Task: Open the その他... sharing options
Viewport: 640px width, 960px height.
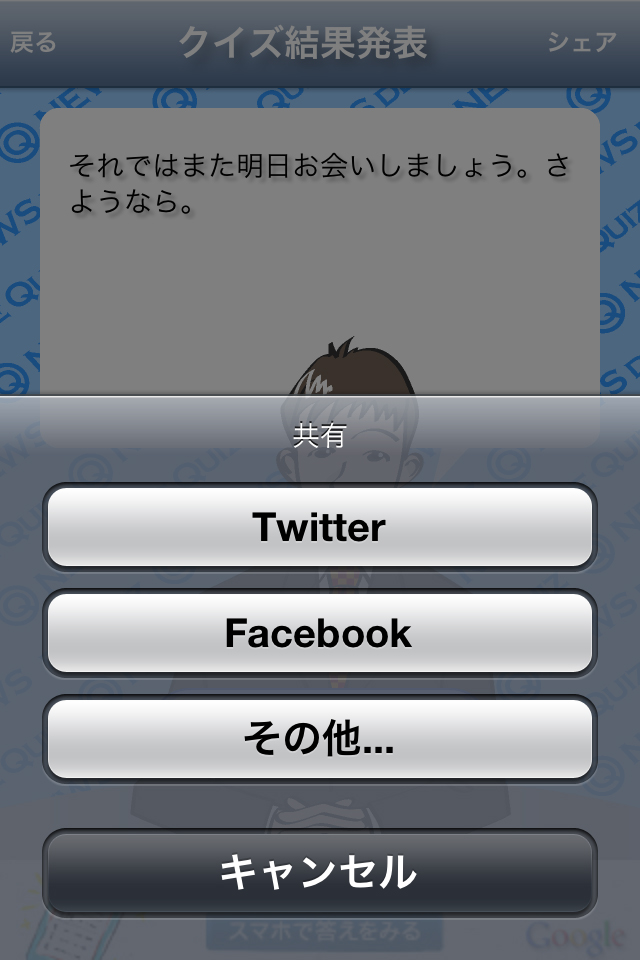Action: coord(320,739)
